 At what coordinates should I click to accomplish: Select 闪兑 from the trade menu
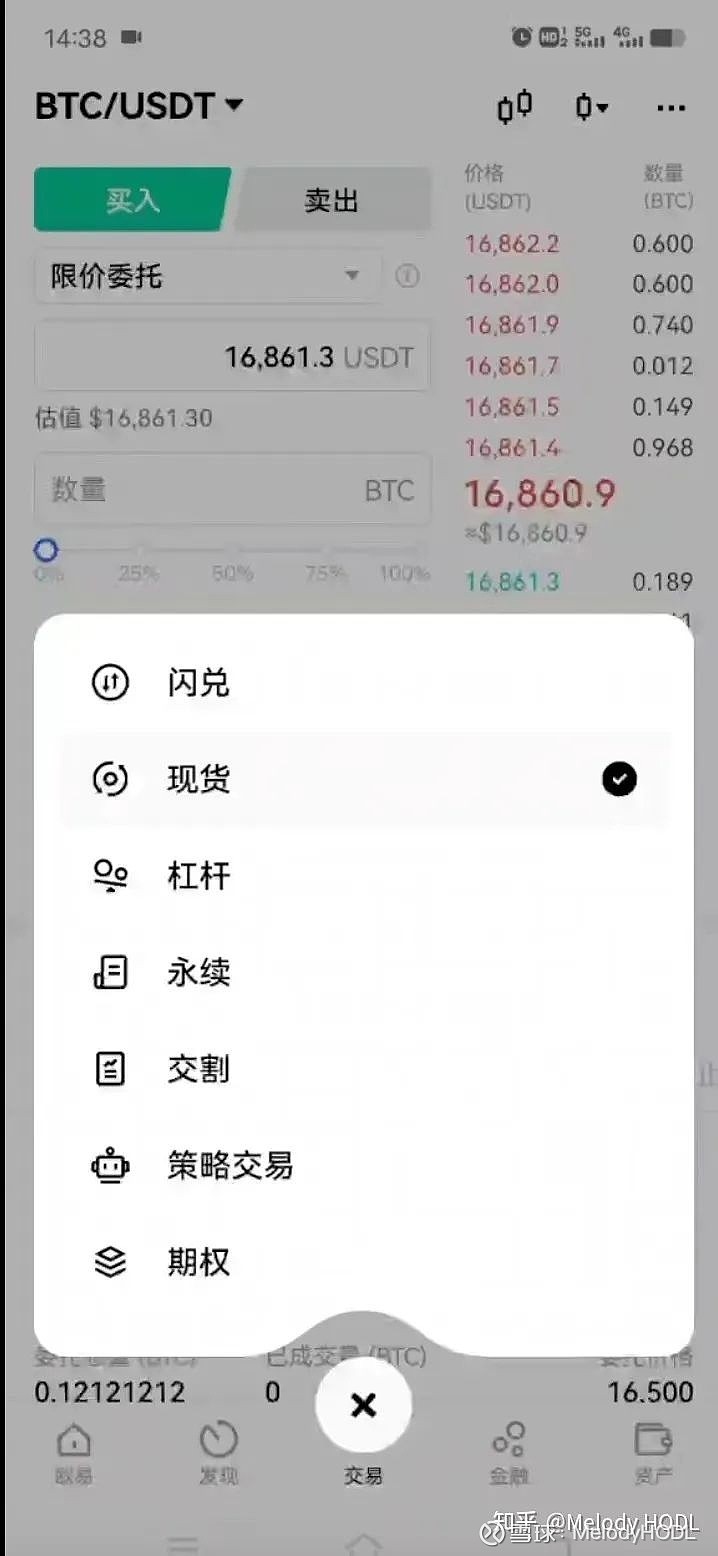point(364,683)
